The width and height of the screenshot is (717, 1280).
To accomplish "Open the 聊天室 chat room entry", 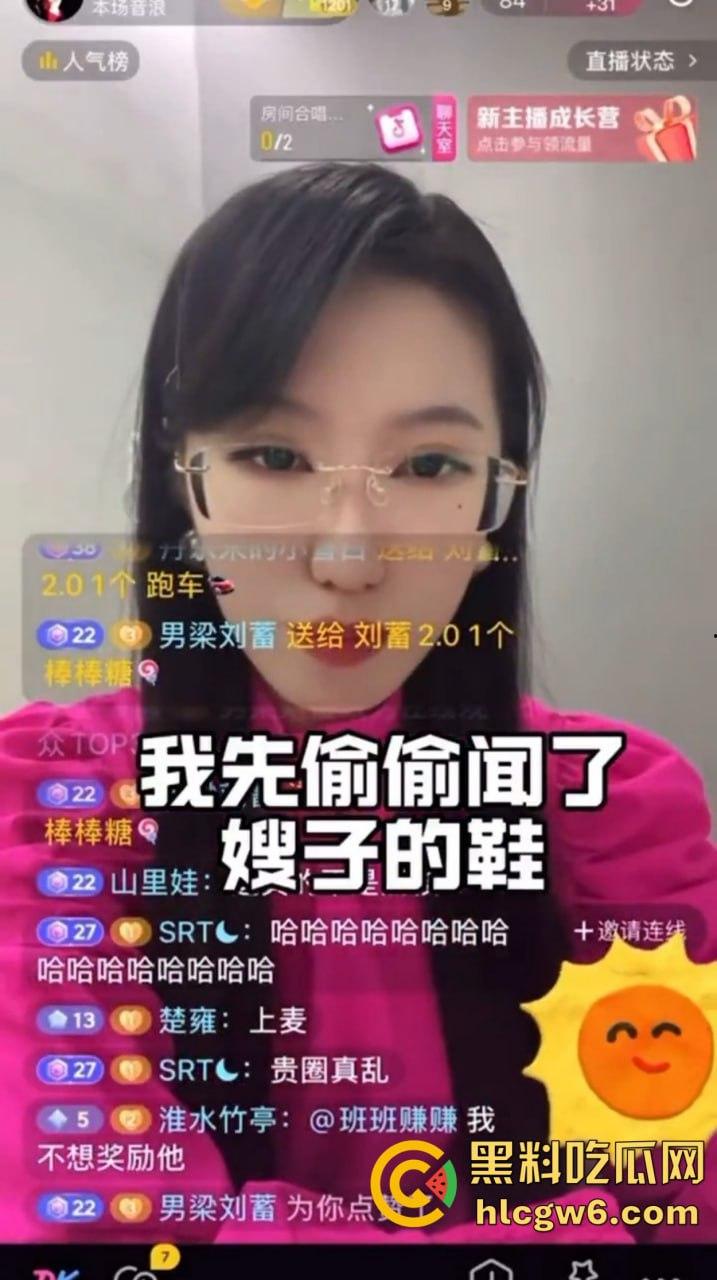I will click(443, 129).
